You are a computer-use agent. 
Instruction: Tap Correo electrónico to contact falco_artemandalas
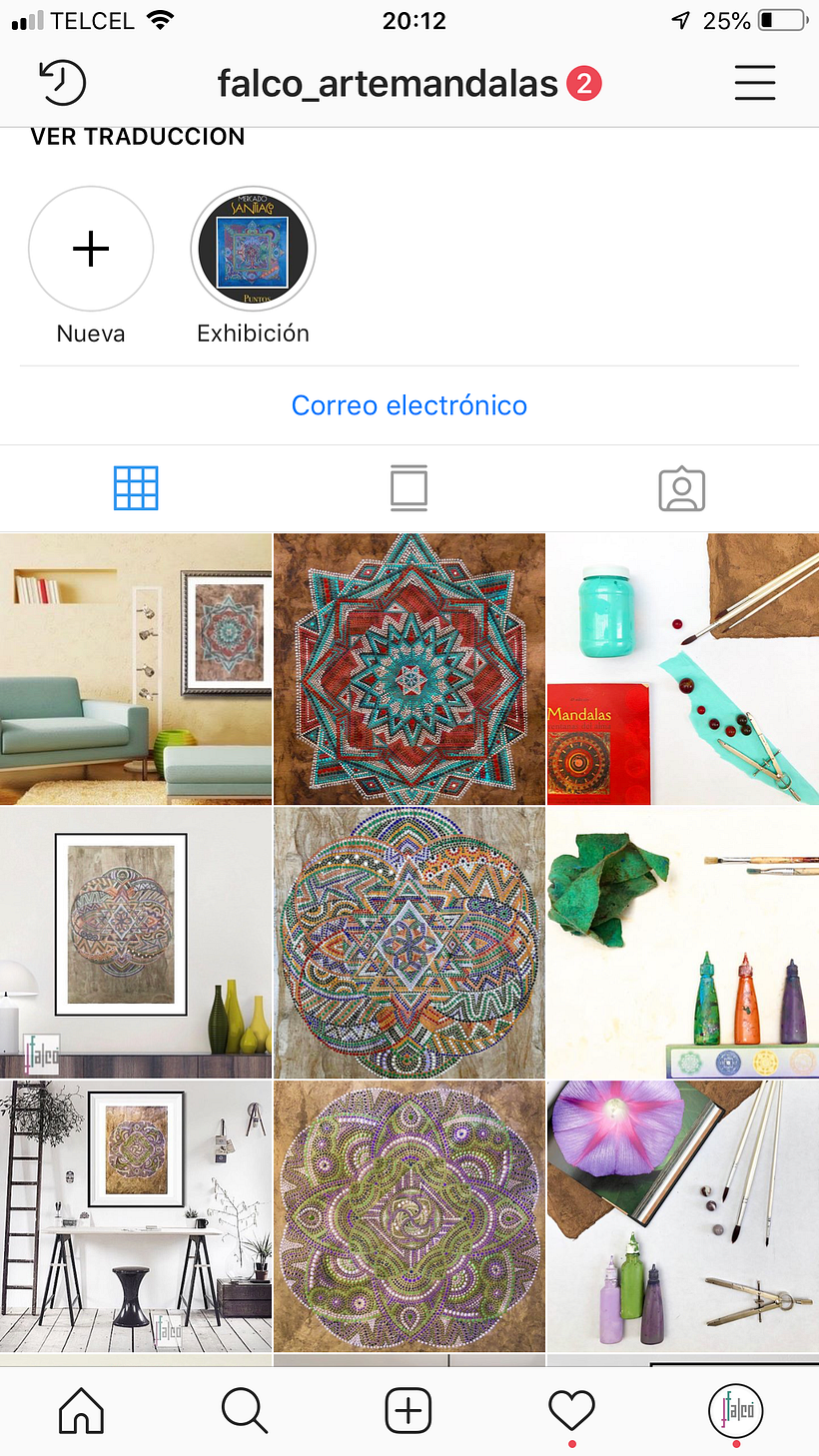(x=409, y=405)
